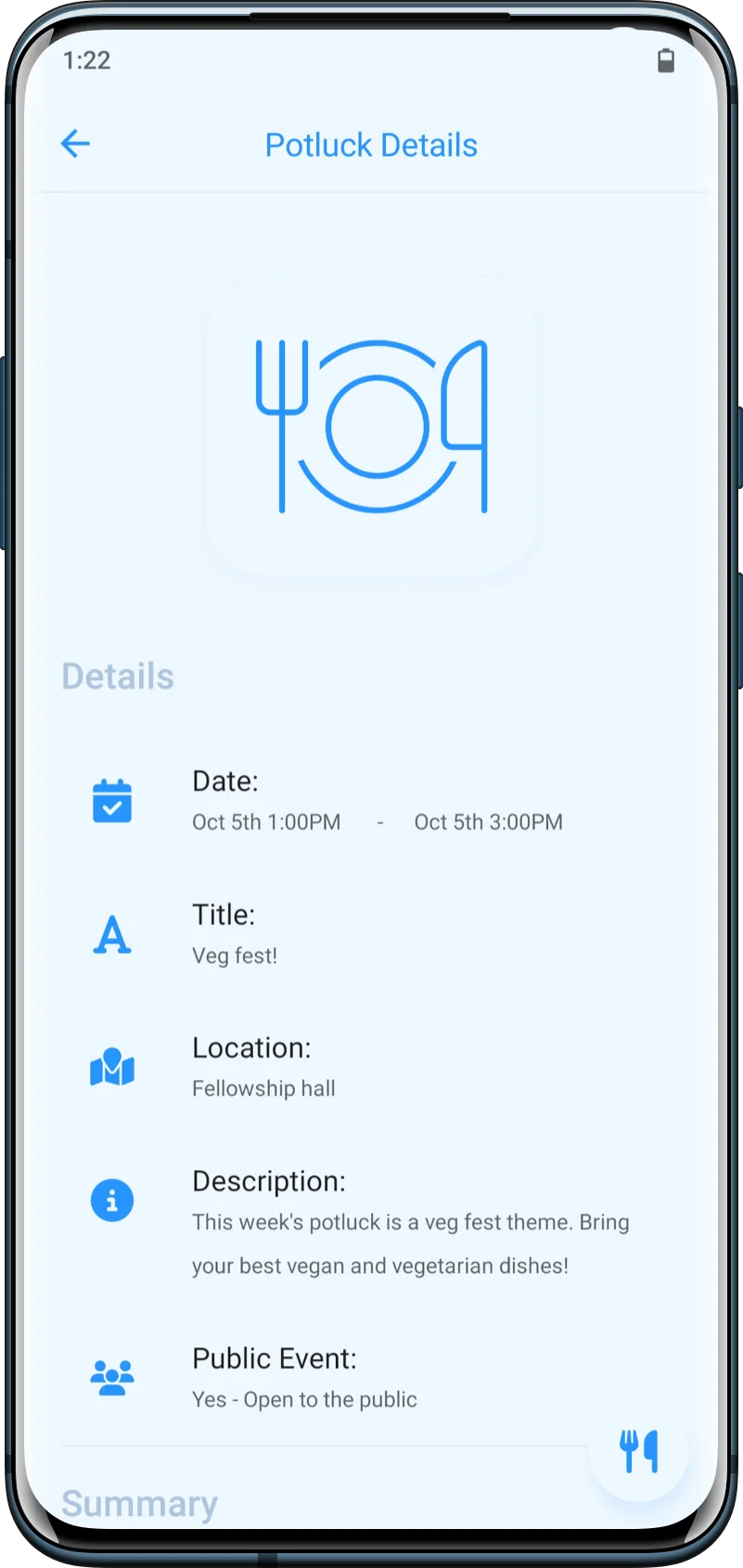Go back using the top-left arrow
Image resolution: width=743 pixels, height=1568 pixels.
(75, 144)
